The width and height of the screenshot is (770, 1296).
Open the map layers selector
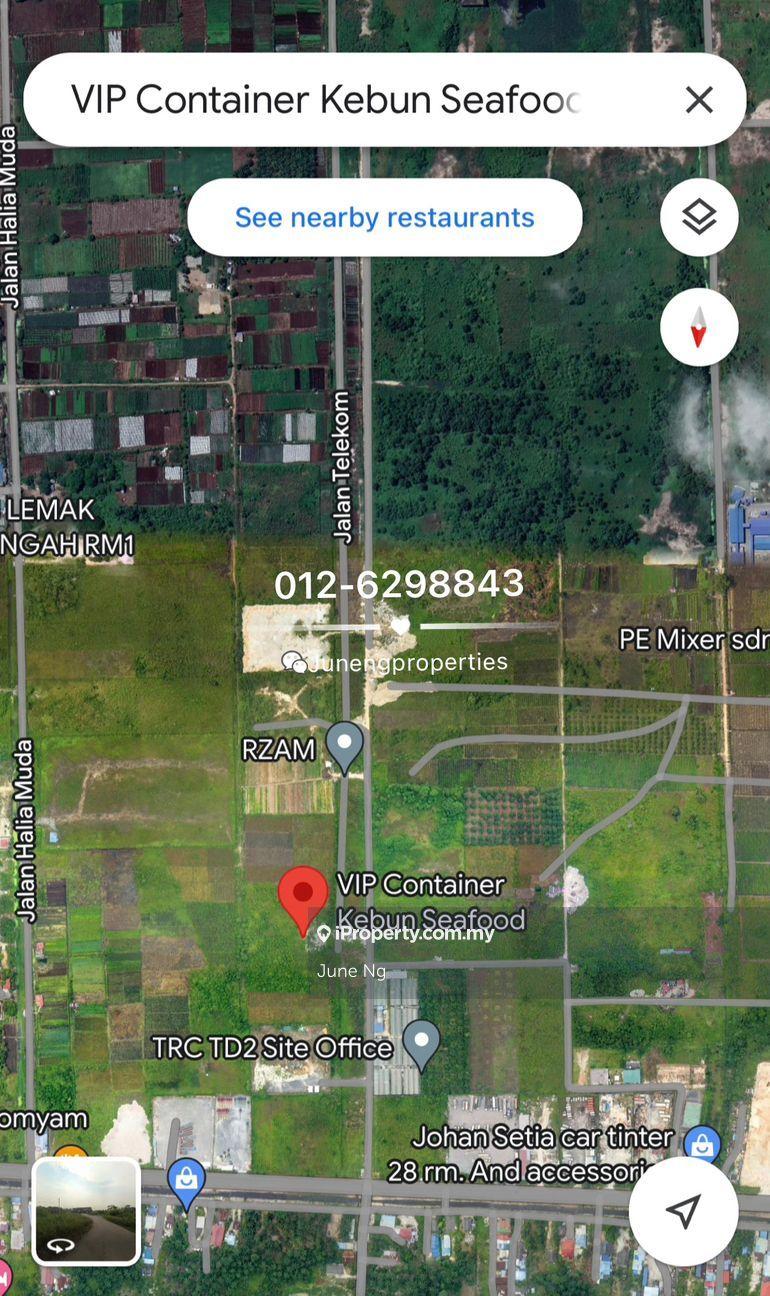coord(699,218)
